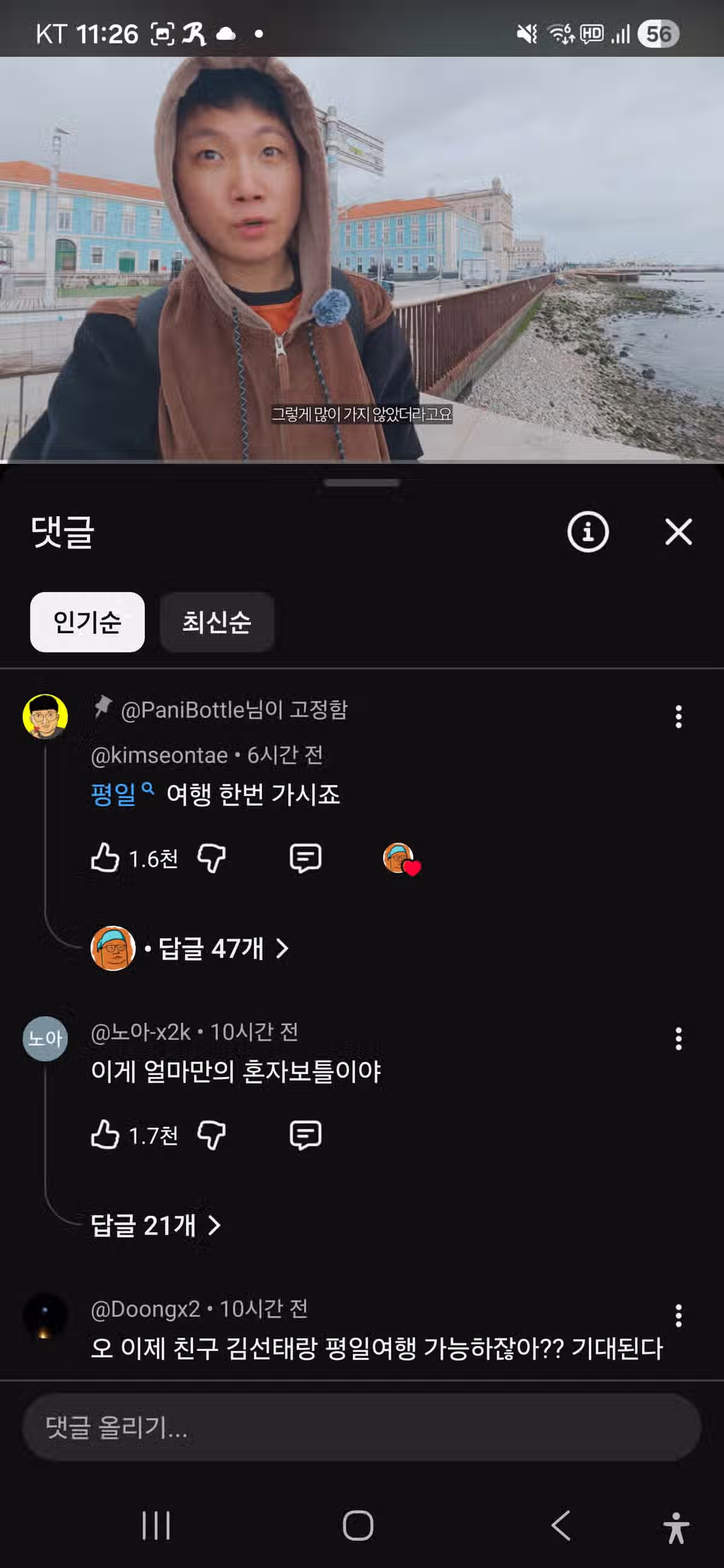Reply to the @kimseontae comment

(305, 858)
